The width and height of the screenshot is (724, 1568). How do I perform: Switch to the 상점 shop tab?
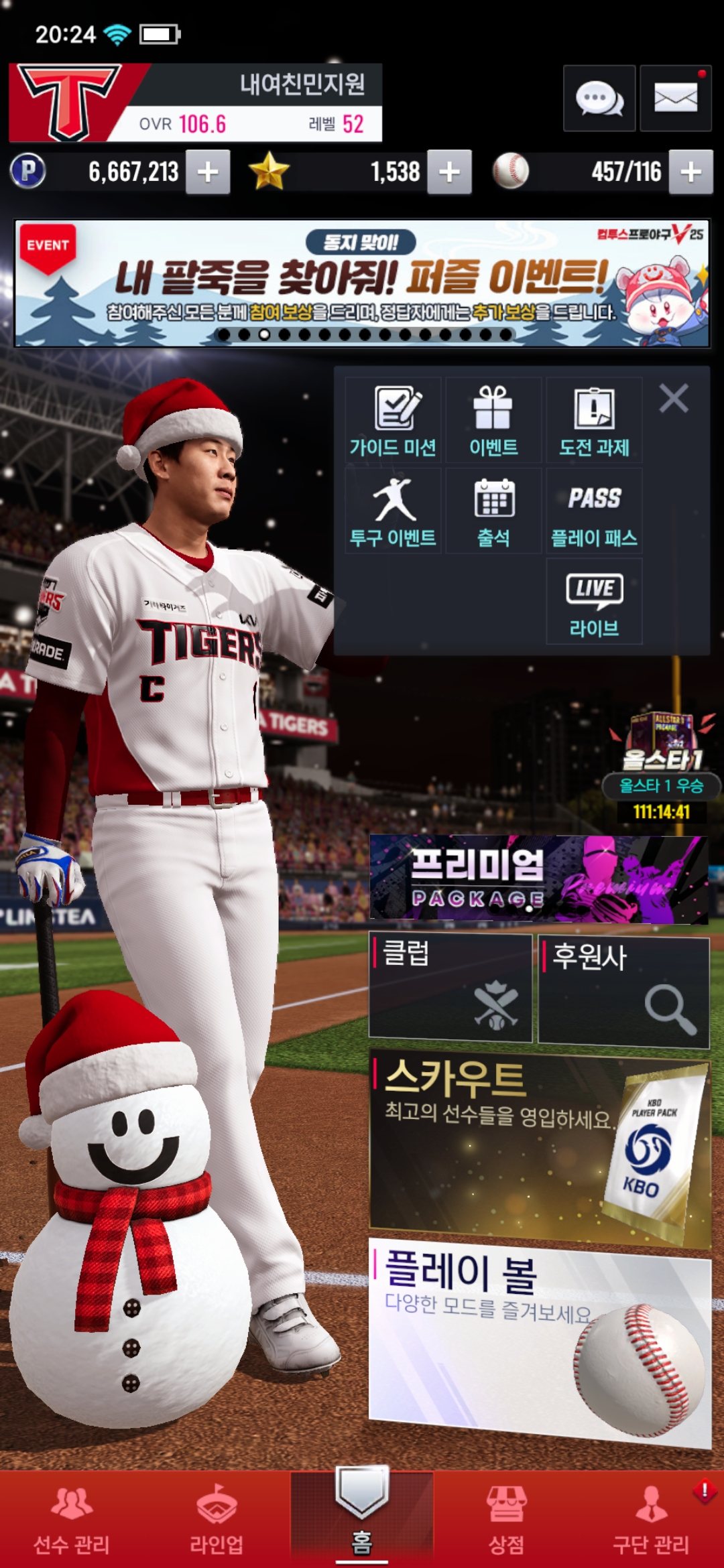pyautogui.click(x=506, y=1519)
